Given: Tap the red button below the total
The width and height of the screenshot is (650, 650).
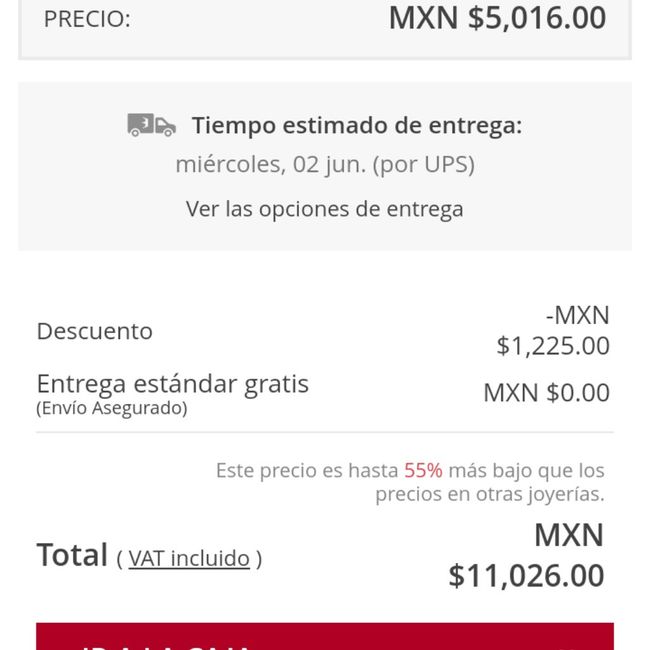Looking at the screenshot, I should click(324, 637).
